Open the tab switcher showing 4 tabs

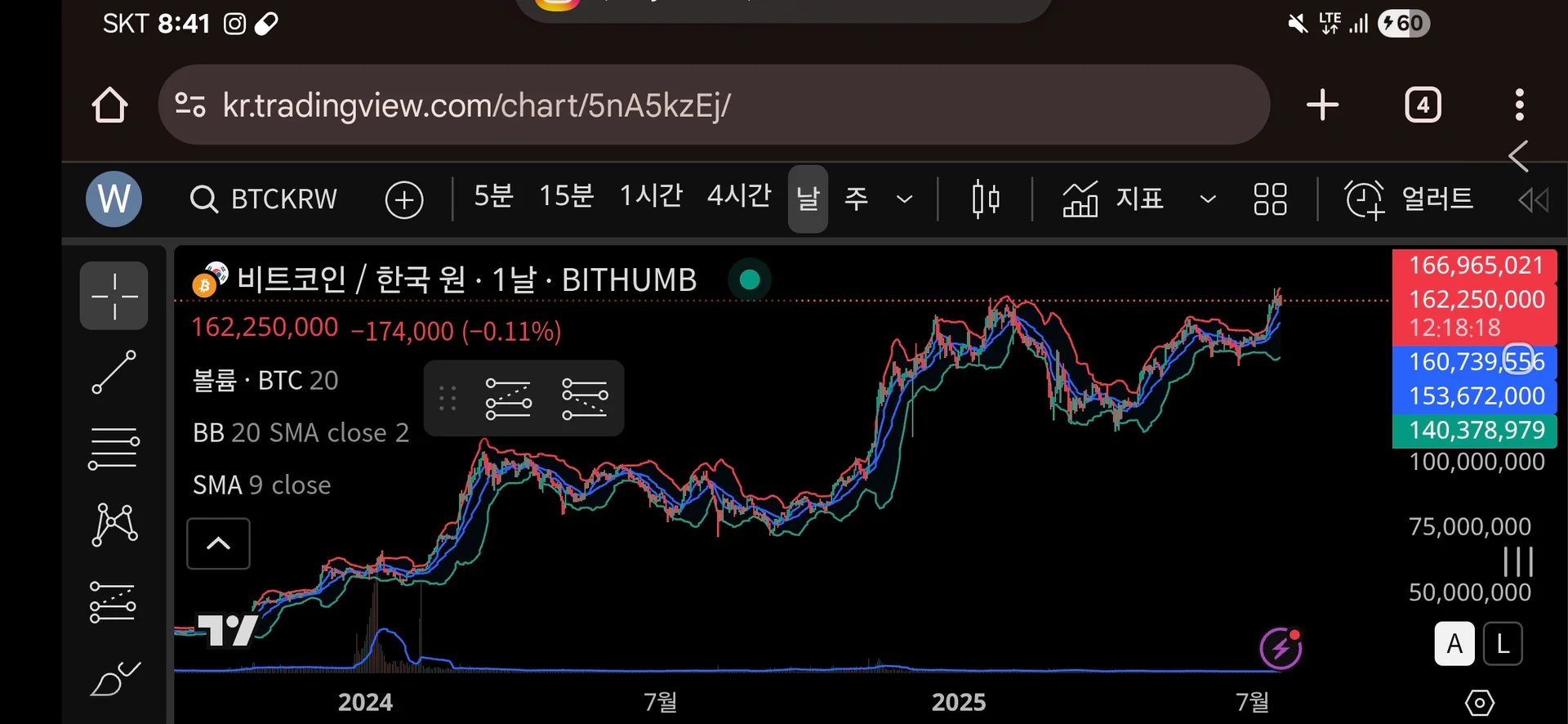pyautogui.click(x=1423, y=105)
